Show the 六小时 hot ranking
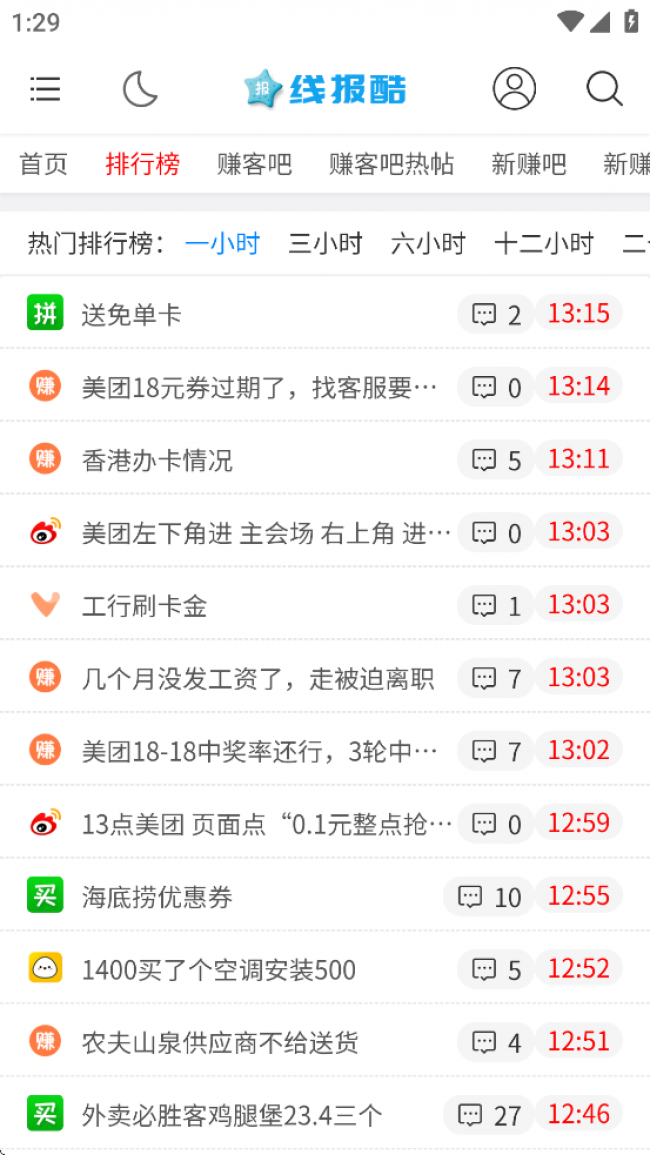Viewport: 650px width, 1155px height. [428, 243]
